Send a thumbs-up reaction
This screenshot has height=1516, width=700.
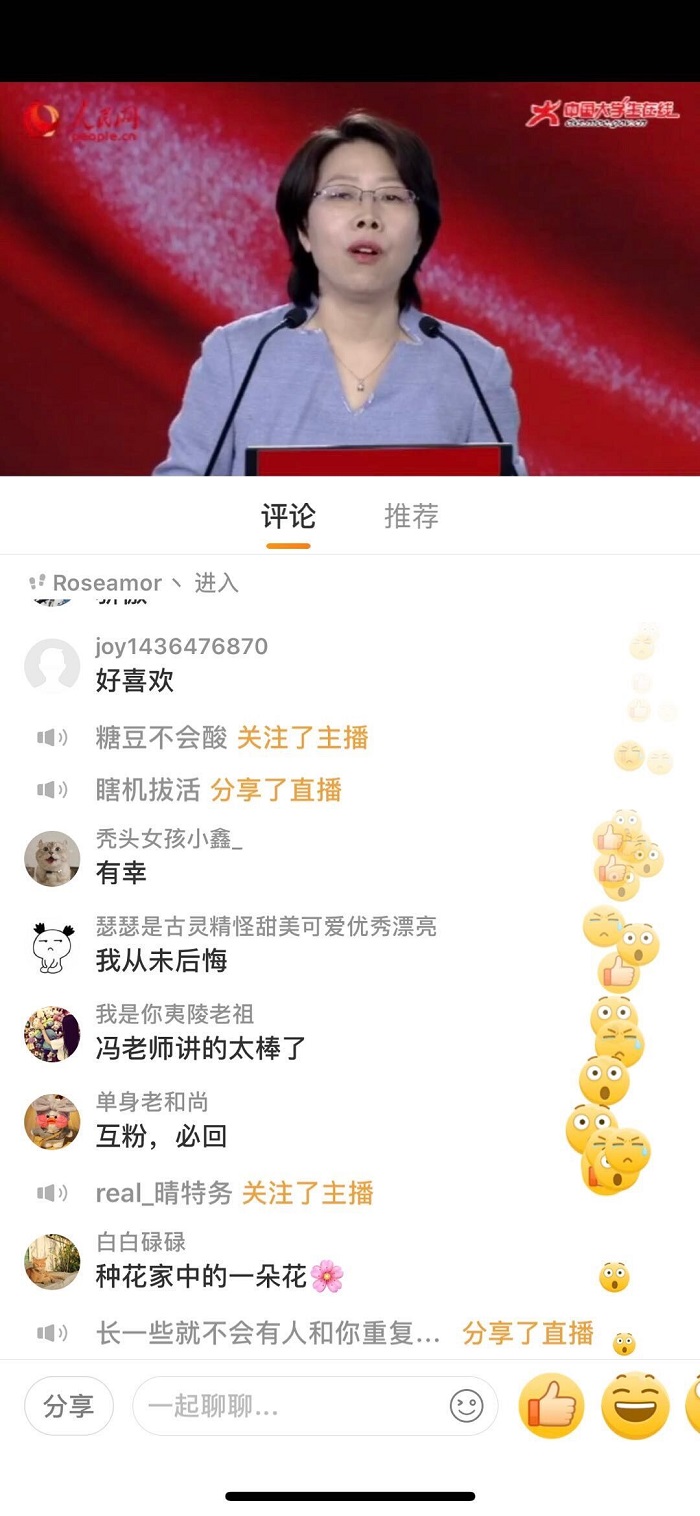click(x=551, y=1406)
